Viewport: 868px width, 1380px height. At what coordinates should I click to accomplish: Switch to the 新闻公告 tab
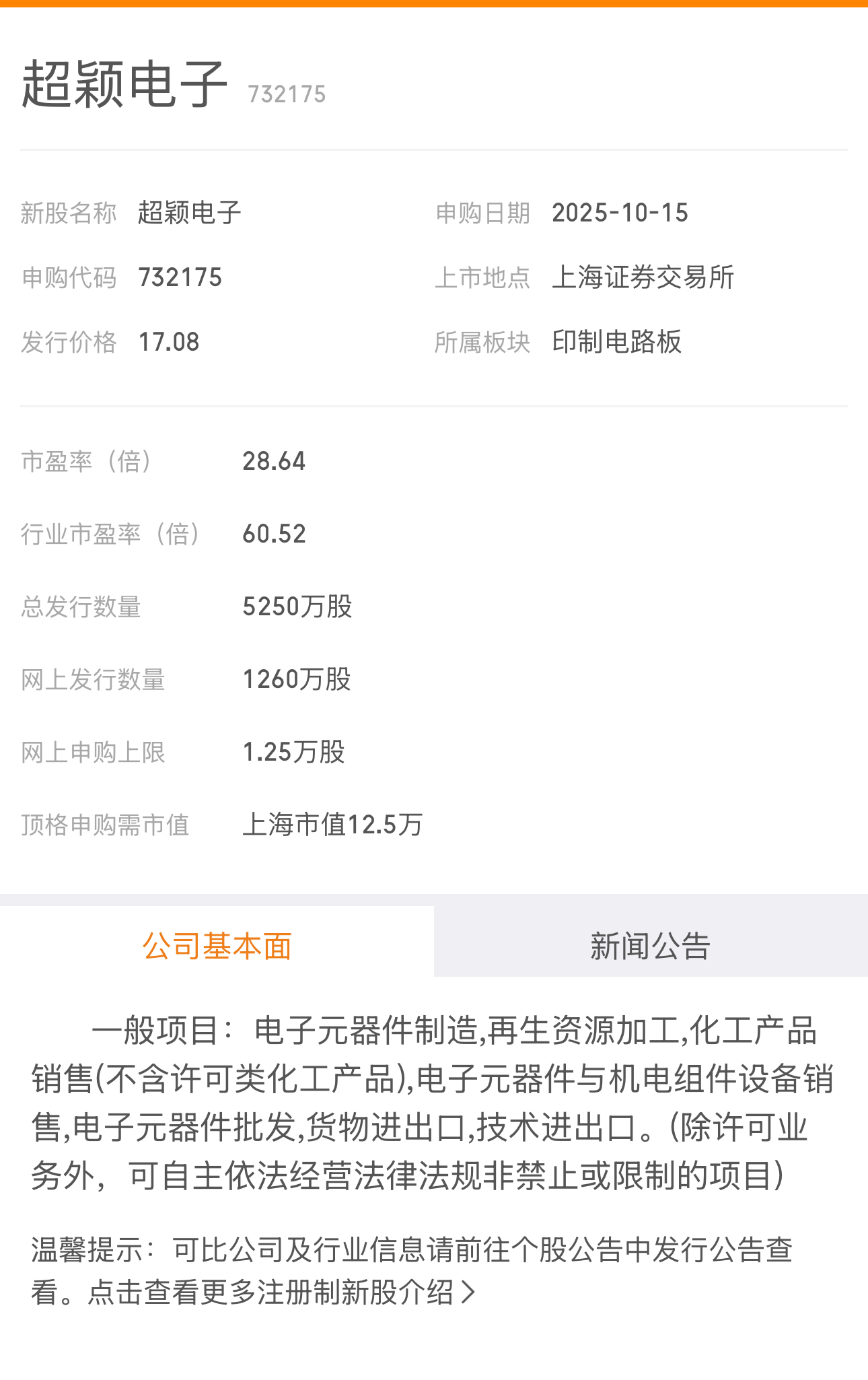(x=650, y=945)
